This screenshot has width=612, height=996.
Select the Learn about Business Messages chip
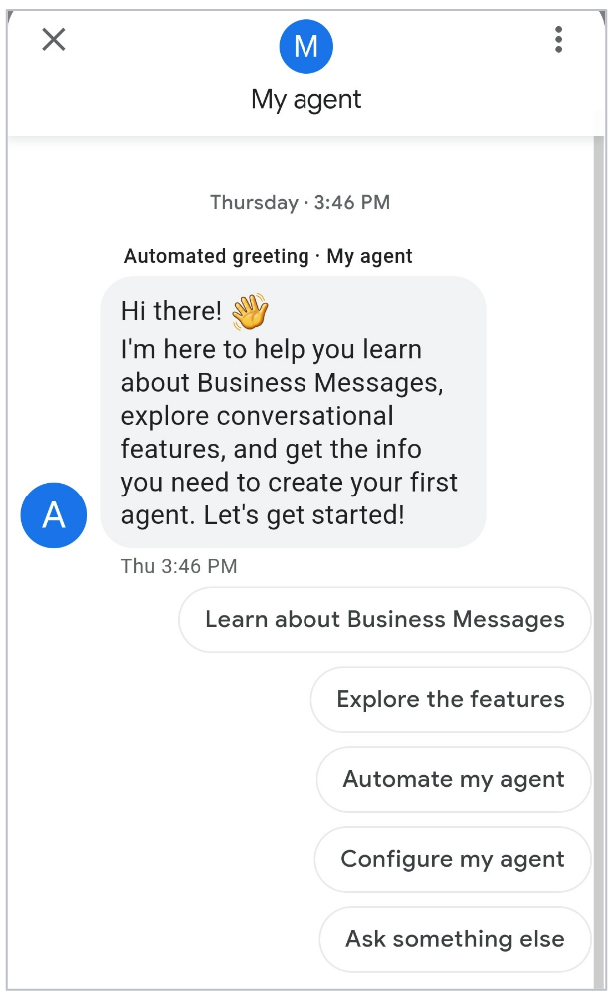[384, 620]
